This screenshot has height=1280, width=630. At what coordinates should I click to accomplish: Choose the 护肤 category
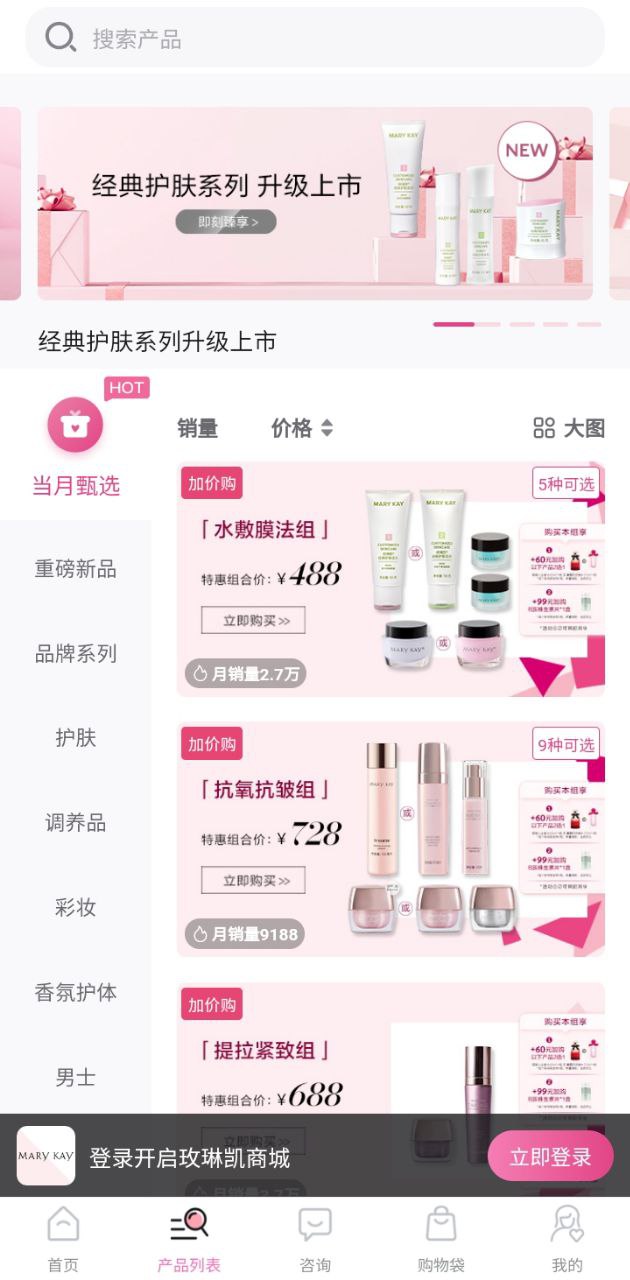tap(75, 738)
